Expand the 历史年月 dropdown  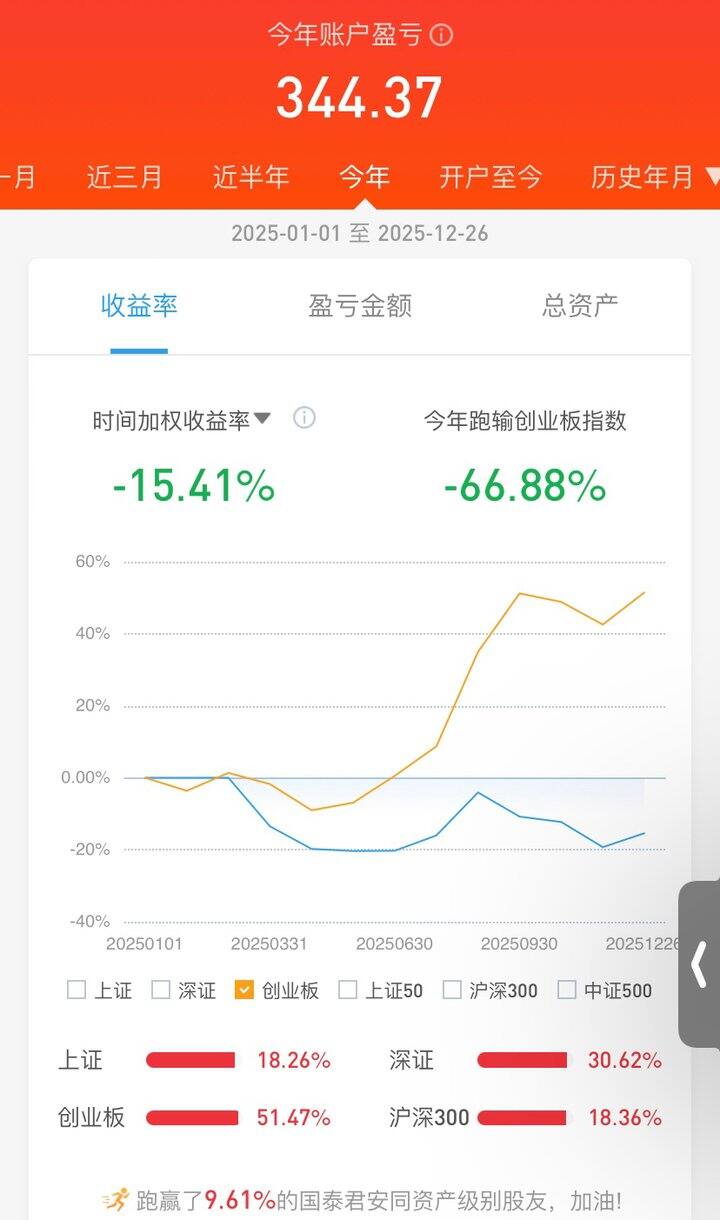pos(655,177)
